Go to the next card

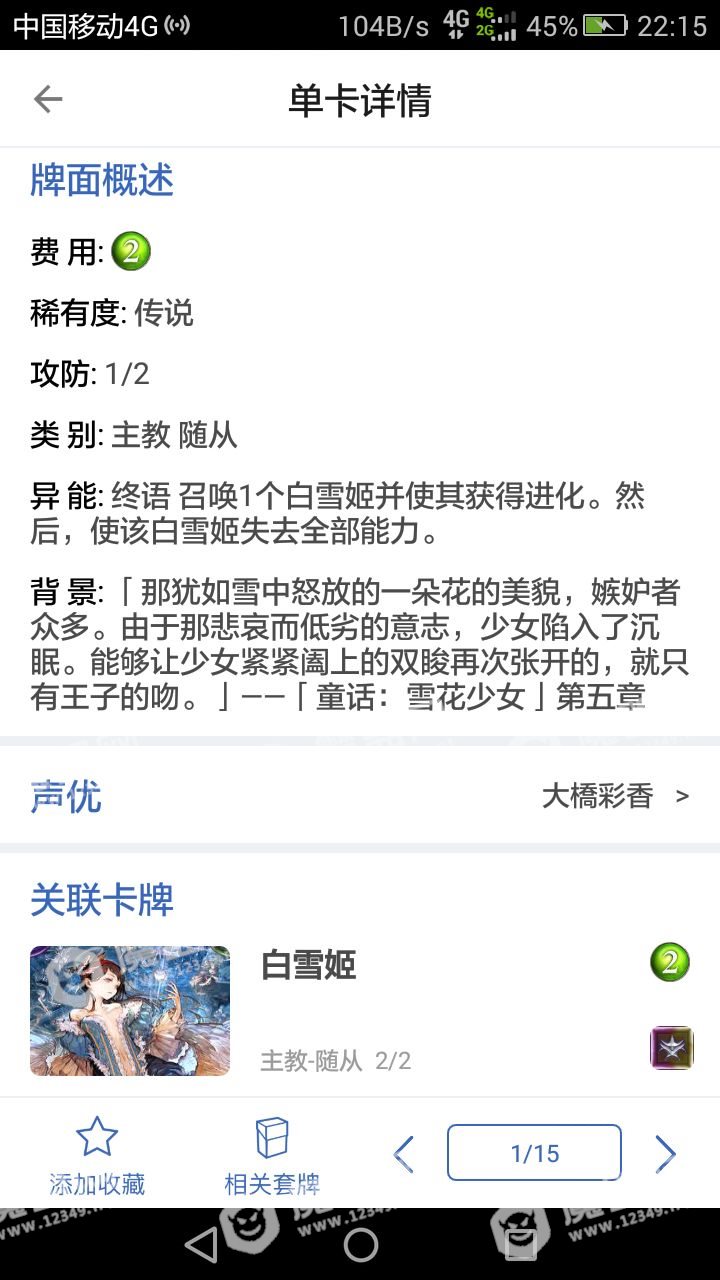tap(665, 1154)
